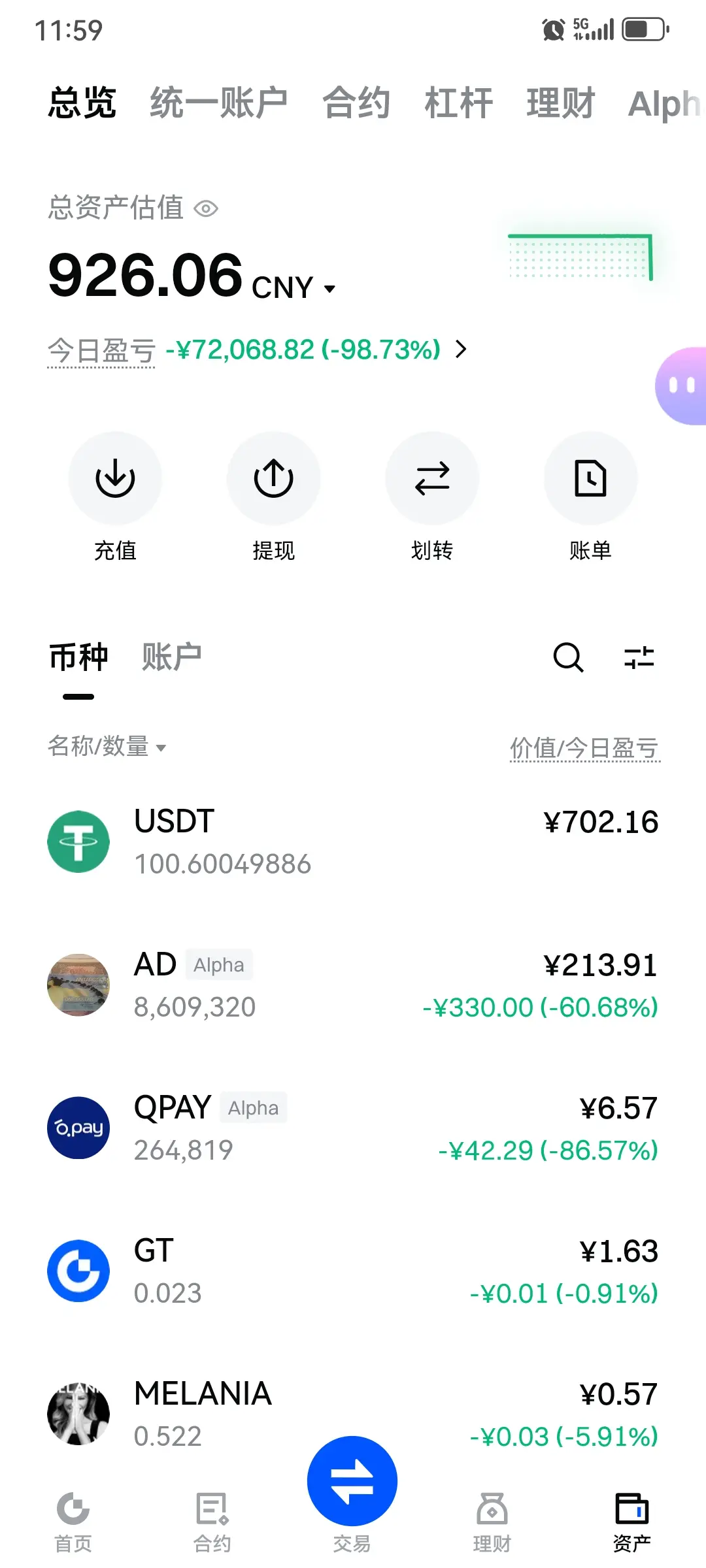Switch to the 统一账户 tab
This screenshot has height=1568, width=706.
218,103
